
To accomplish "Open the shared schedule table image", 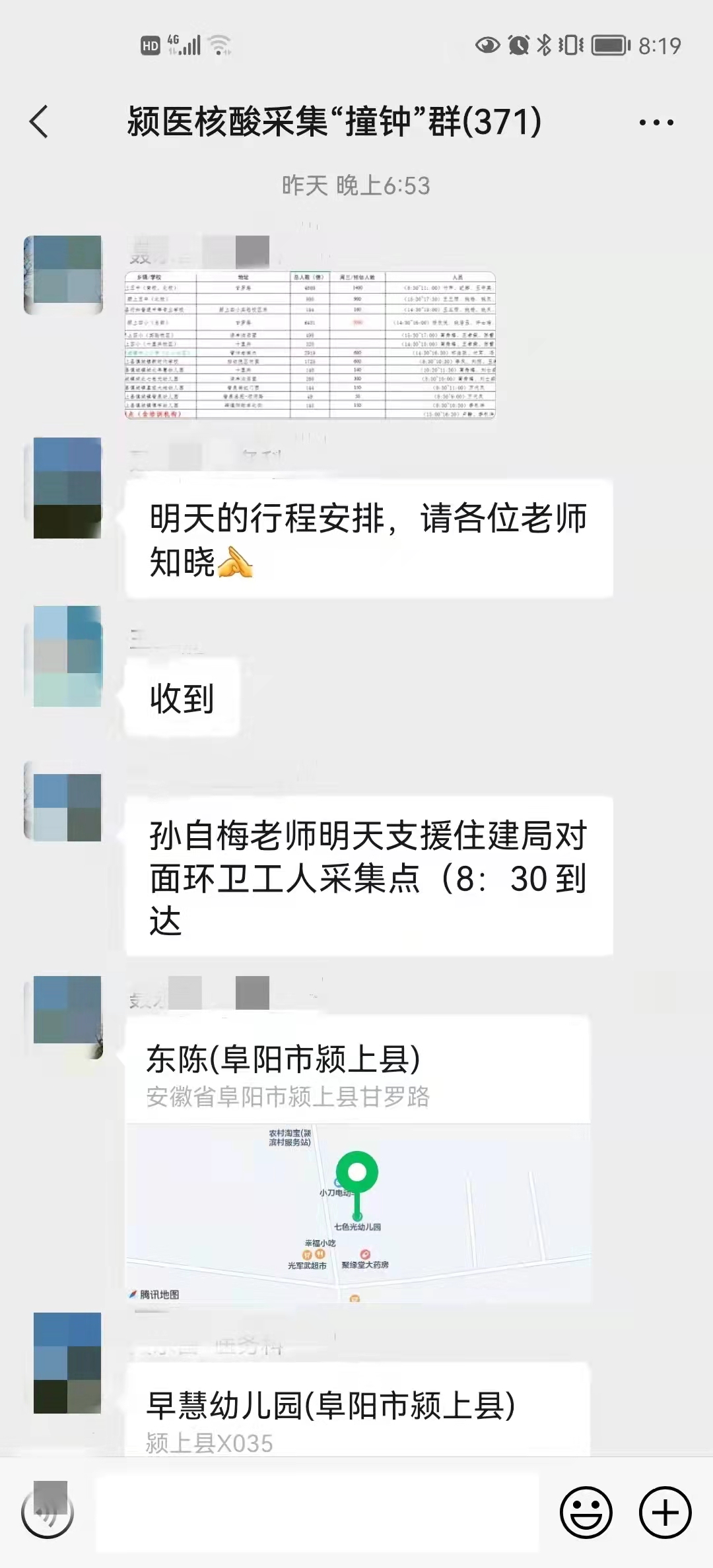I will coord(310,345).
